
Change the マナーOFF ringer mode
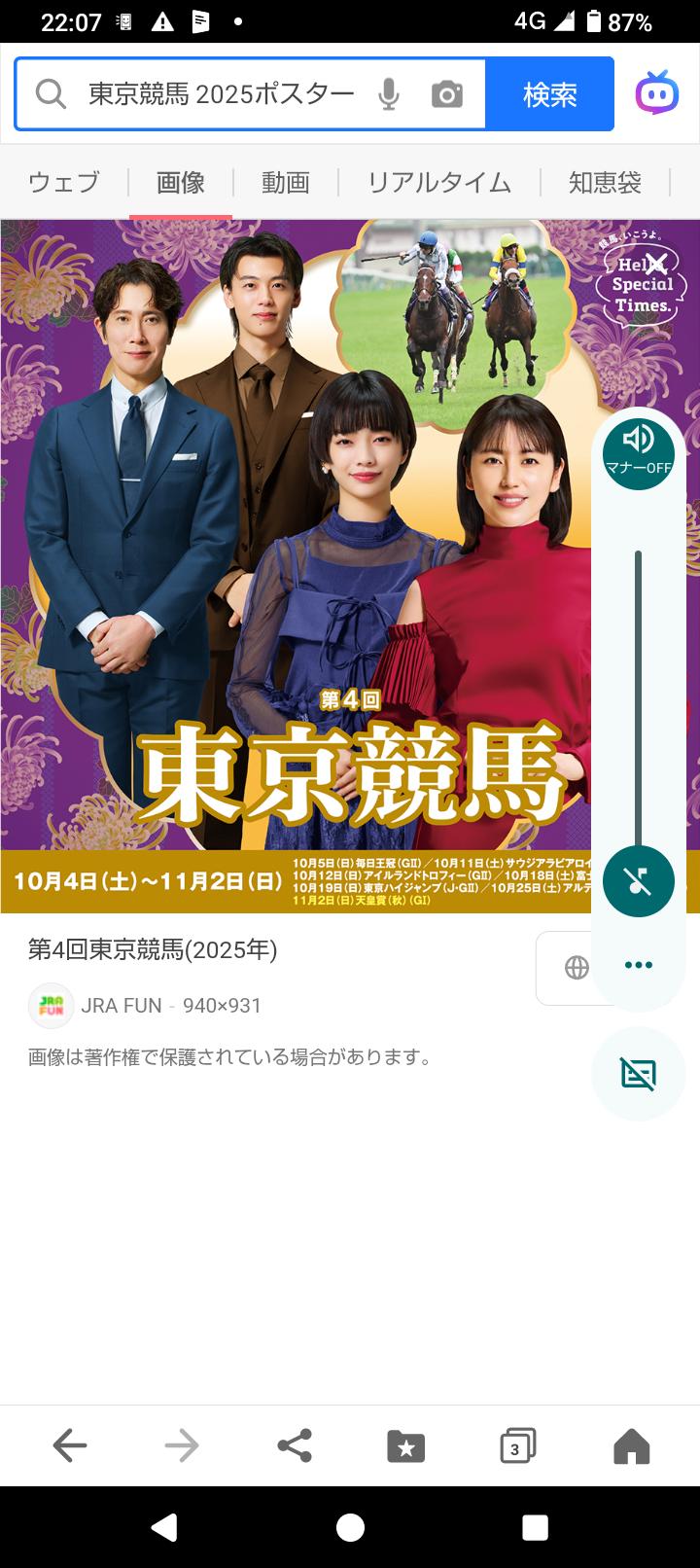[639, 450]
